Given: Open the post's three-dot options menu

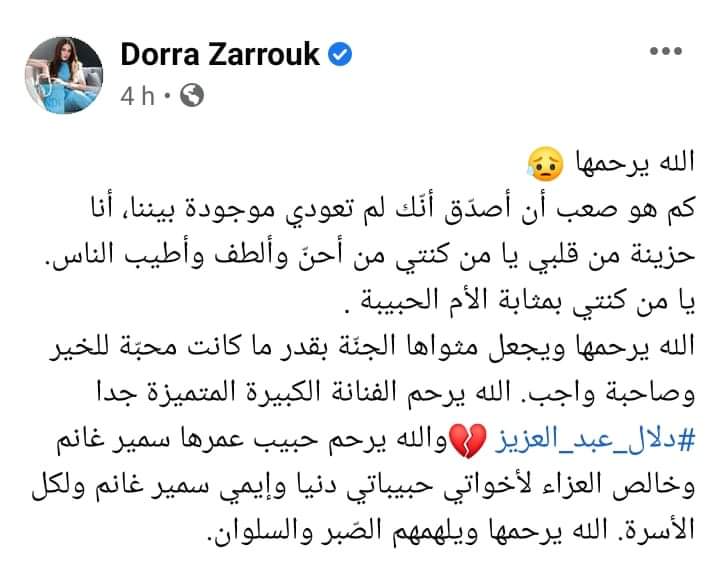Looking at the screenshot, I should coord(666,51).
